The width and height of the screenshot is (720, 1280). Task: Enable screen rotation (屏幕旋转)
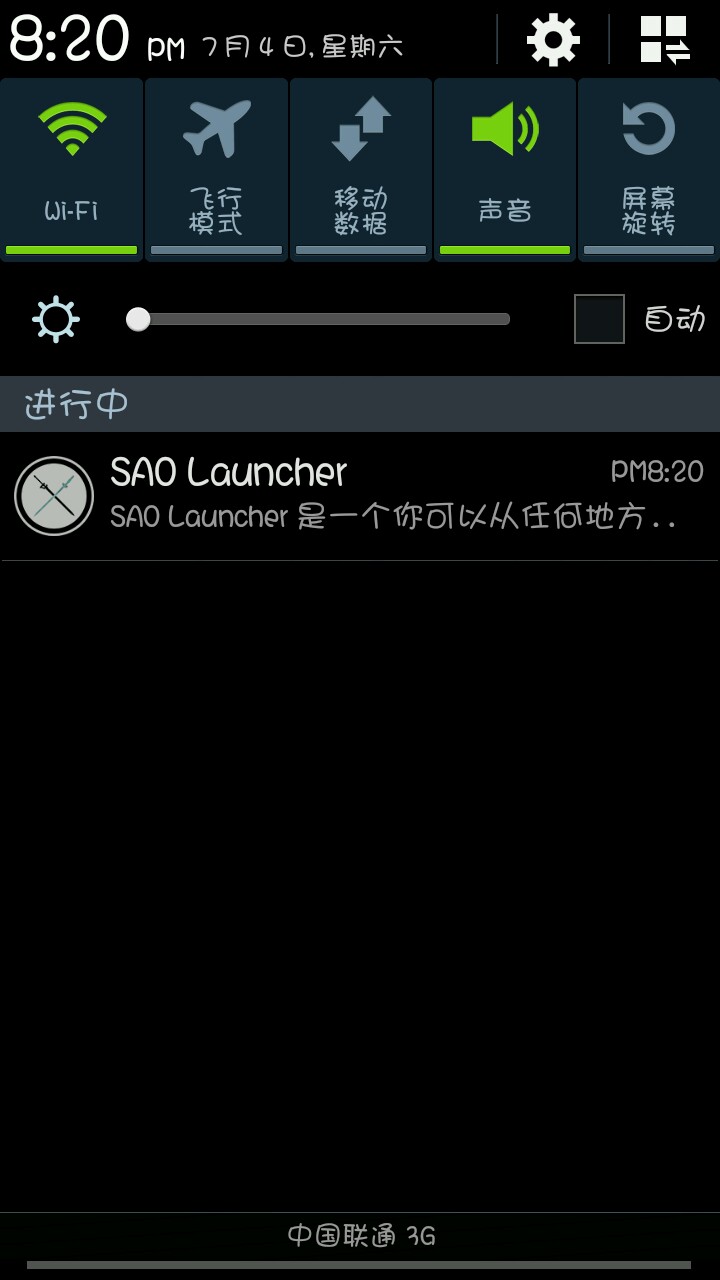(648, 168)
